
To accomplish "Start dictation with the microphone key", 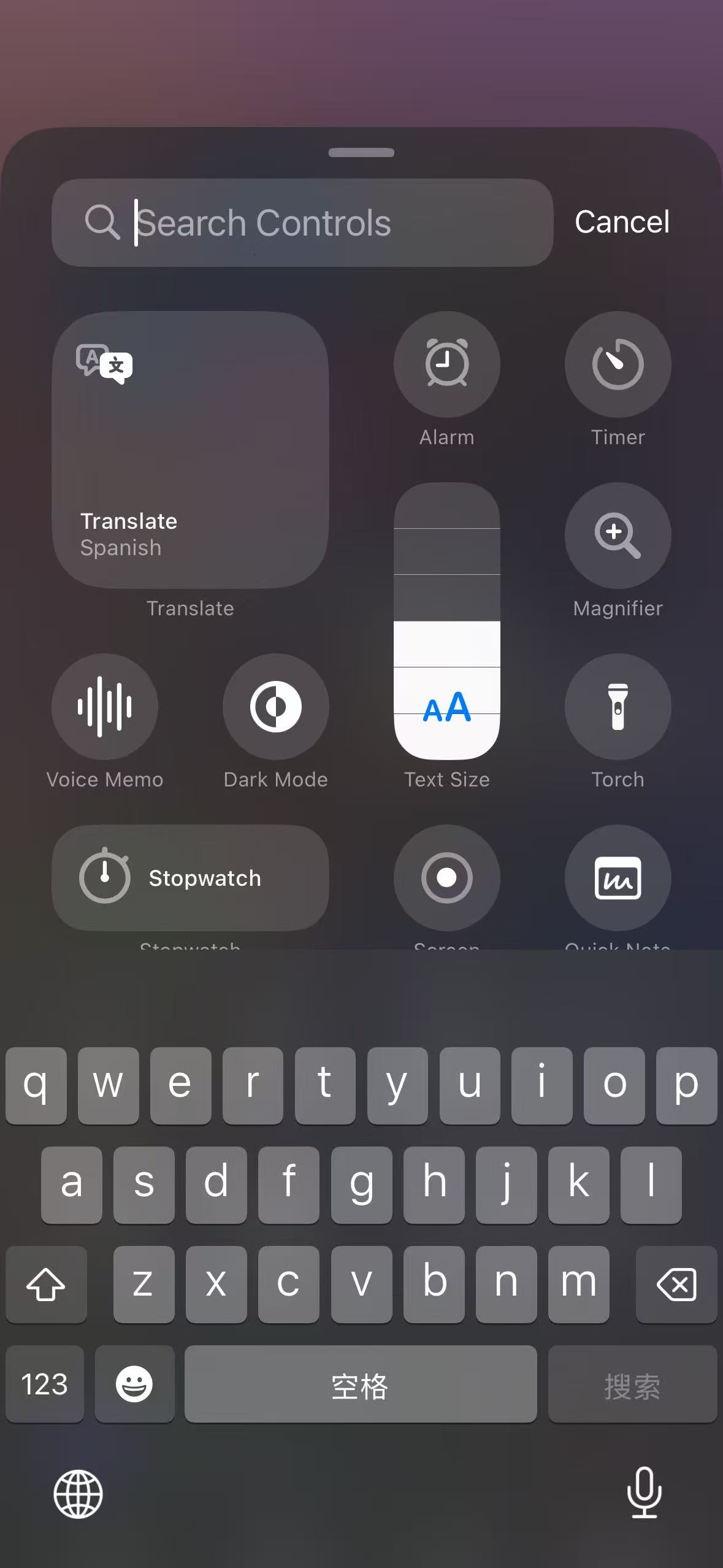I will (x=644, y=1493).
